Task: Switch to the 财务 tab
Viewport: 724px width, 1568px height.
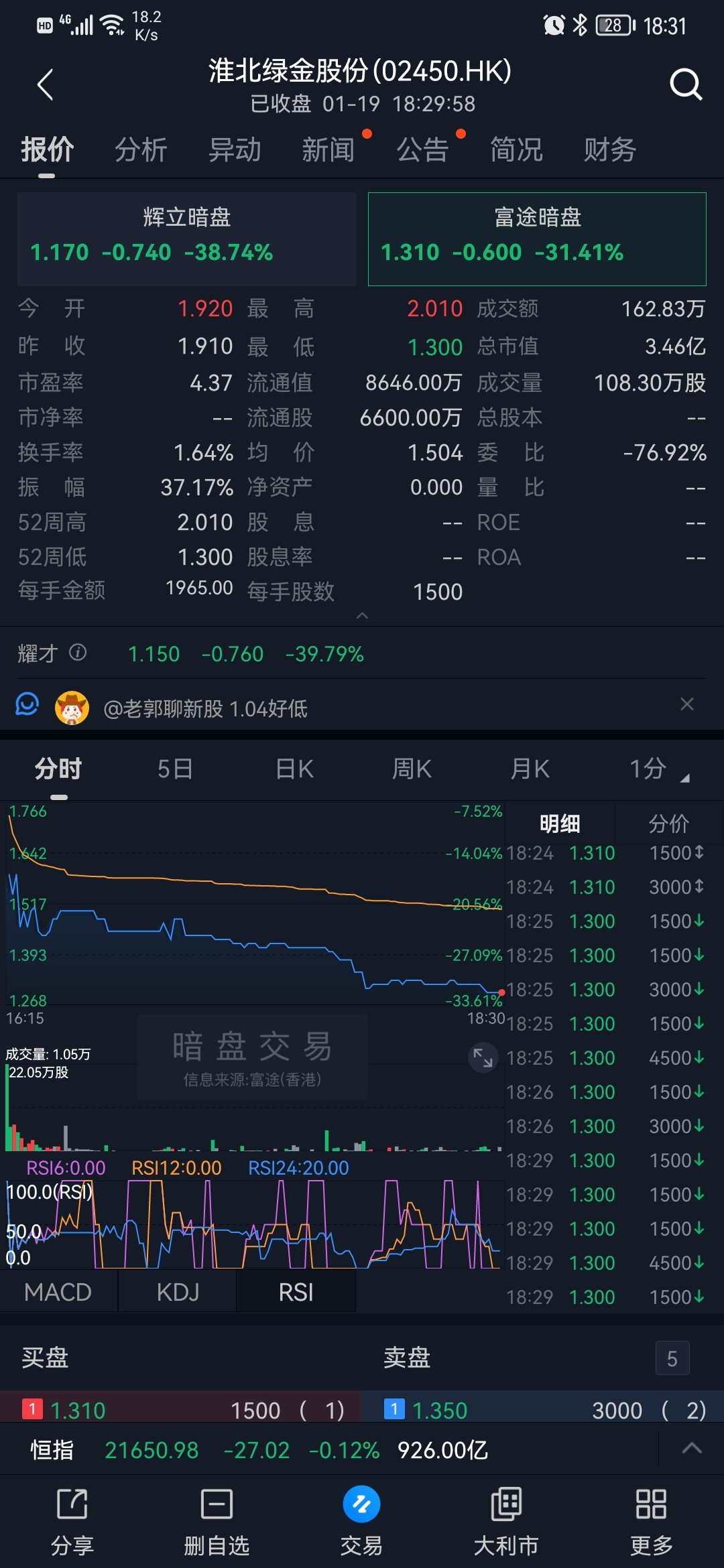Action: point(609,149)
